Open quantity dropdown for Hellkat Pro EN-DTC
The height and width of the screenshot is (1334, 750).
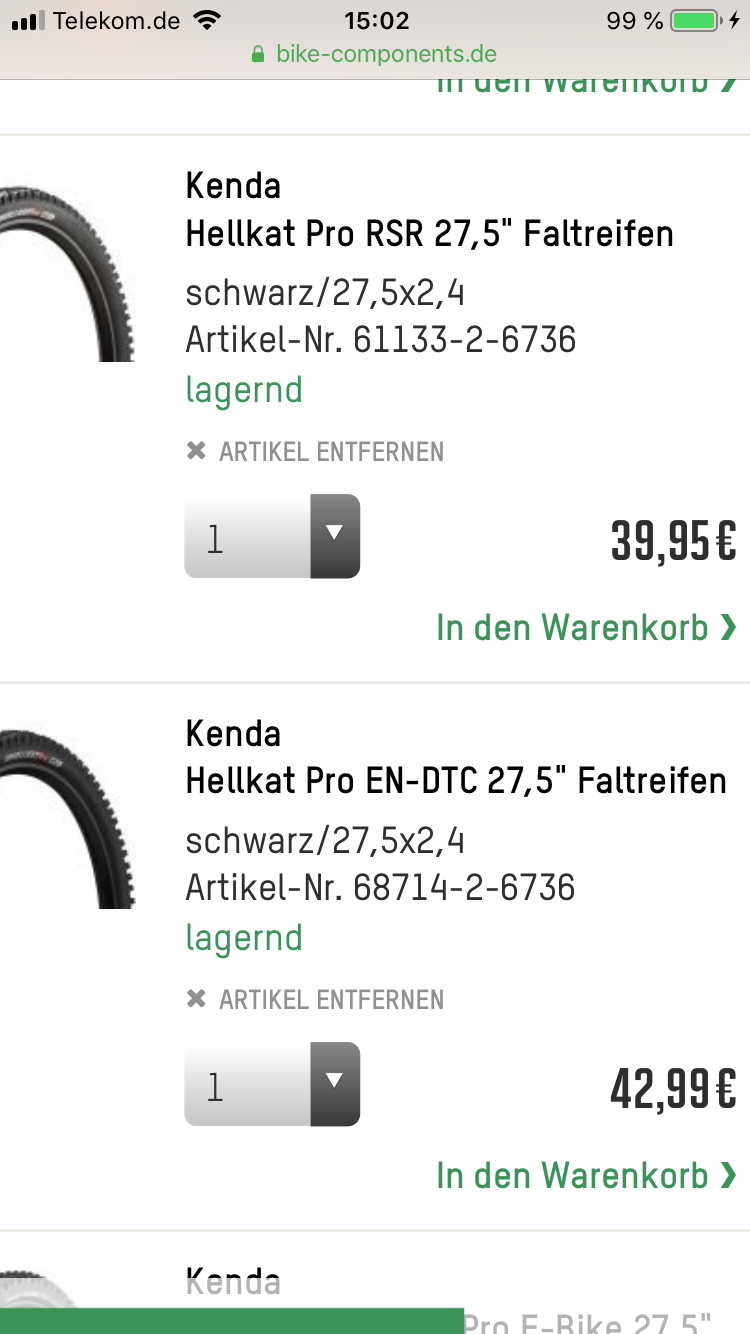click(272, 1084)
